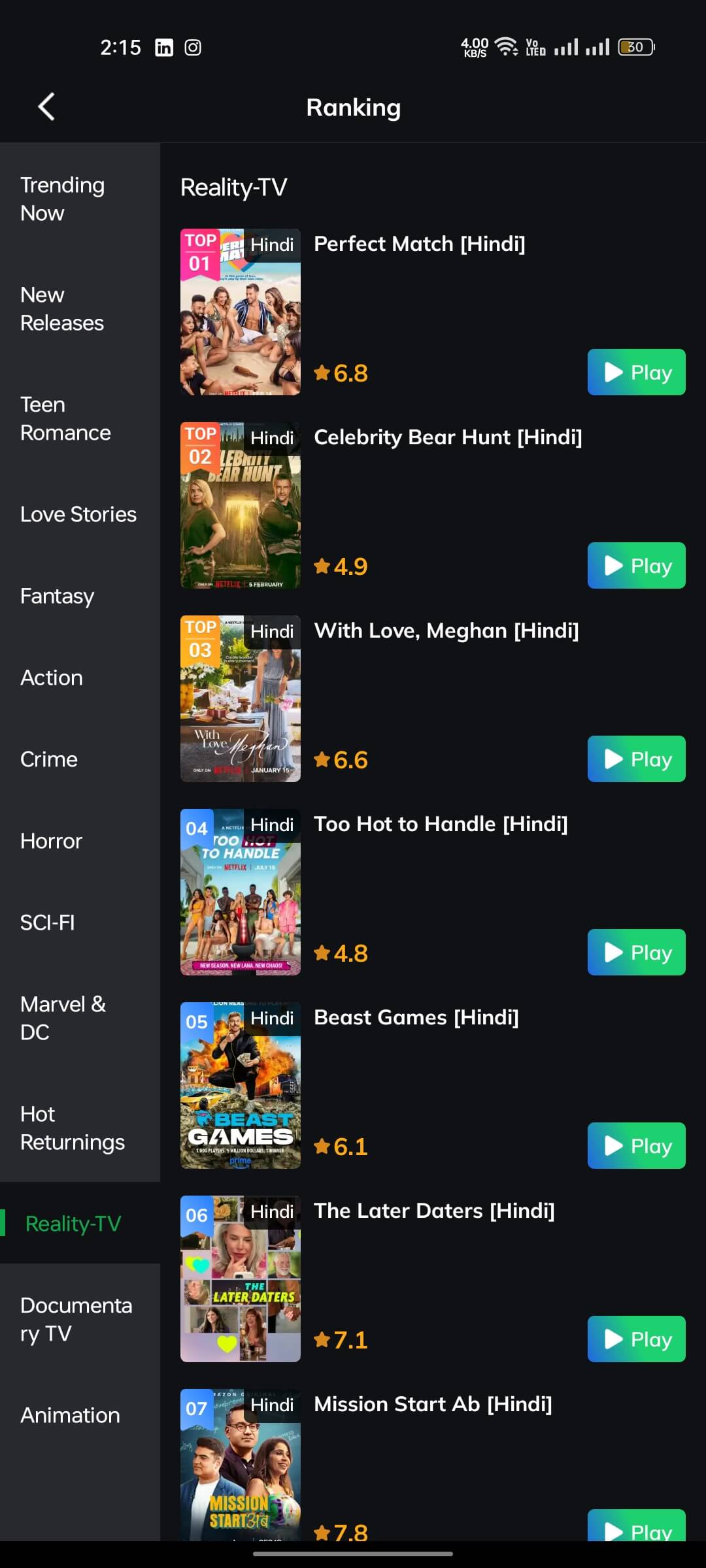Switch to the Trending Now section

(x=63, y=198)
